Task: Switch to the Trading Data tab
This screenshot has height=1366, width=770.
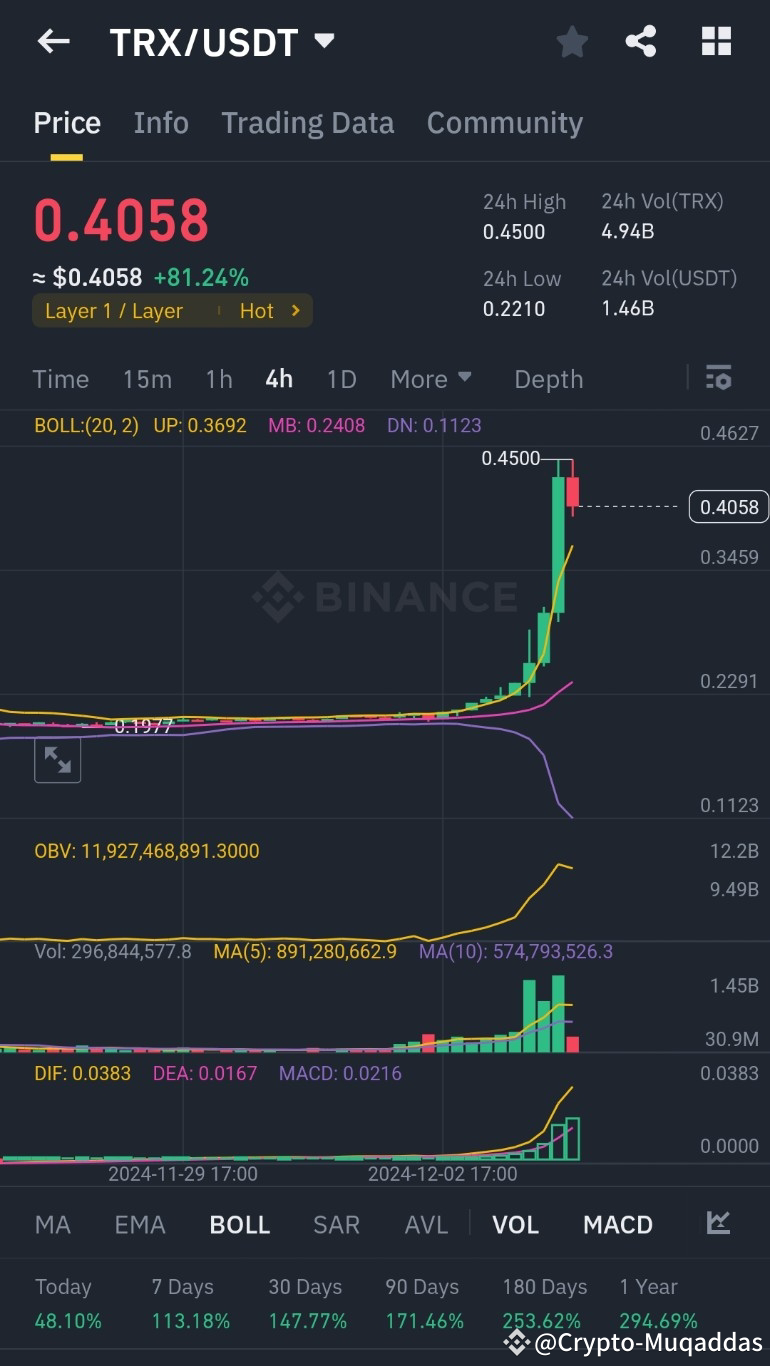Action: tap(307, 122)
